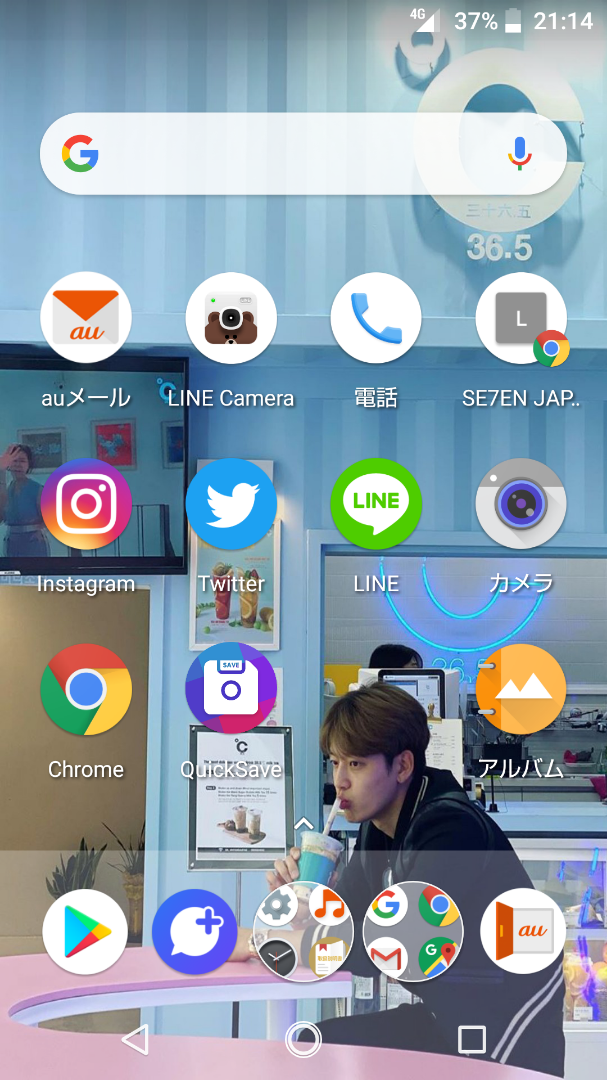Open the Google Play Store
The width and height of the screenshot is (607, 1080).
[x=85, y=932]
